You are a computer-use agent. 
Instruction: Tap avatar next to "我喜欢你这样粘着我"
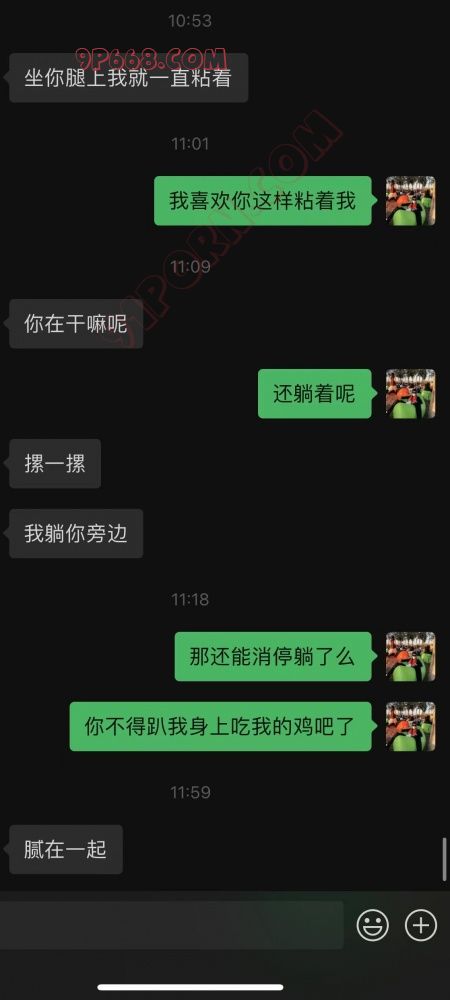[411, 201]
